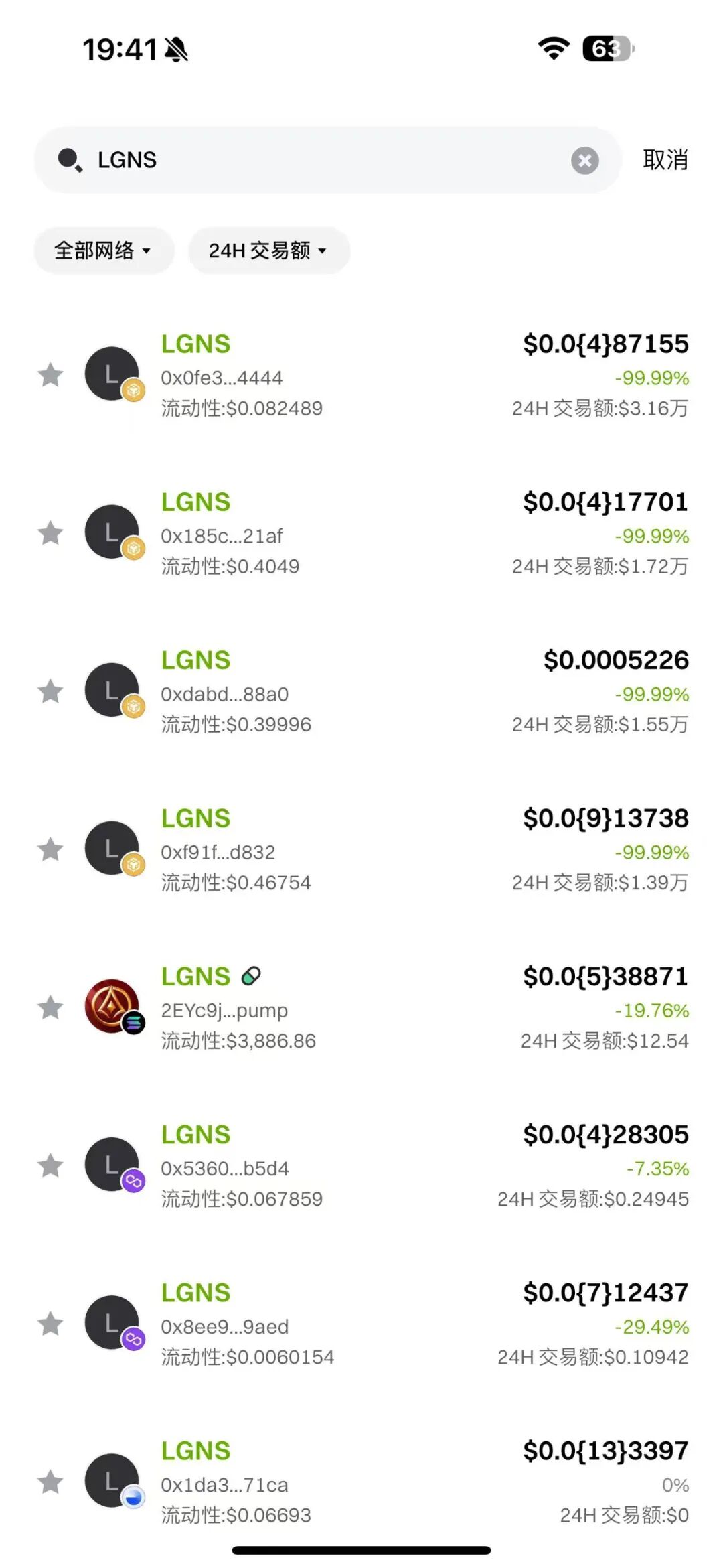Favorite the LGNS token 0x0fe3...4444
This screenshot has height=1568, width=723.
coord(50,375)
